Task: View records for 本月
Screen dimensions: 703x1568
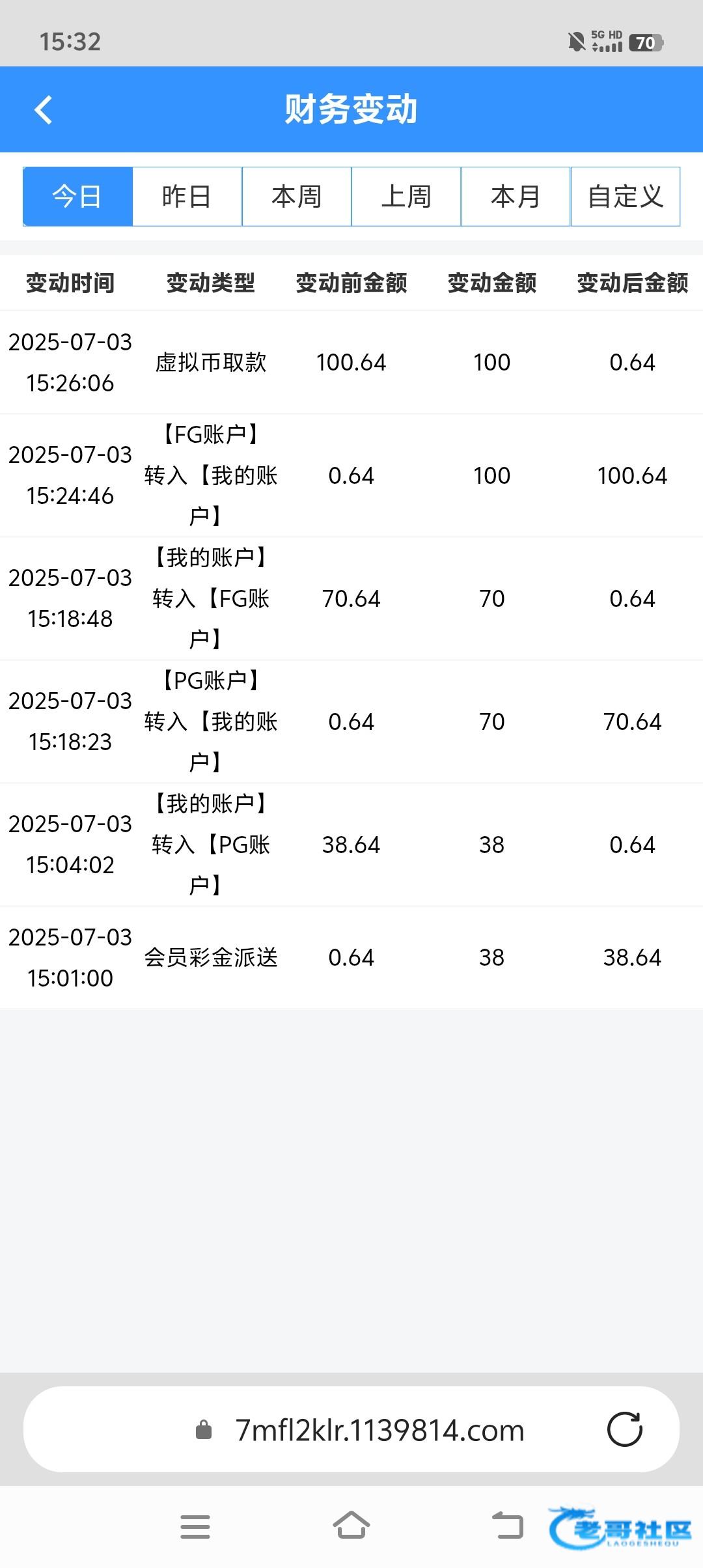Action: 516,197
